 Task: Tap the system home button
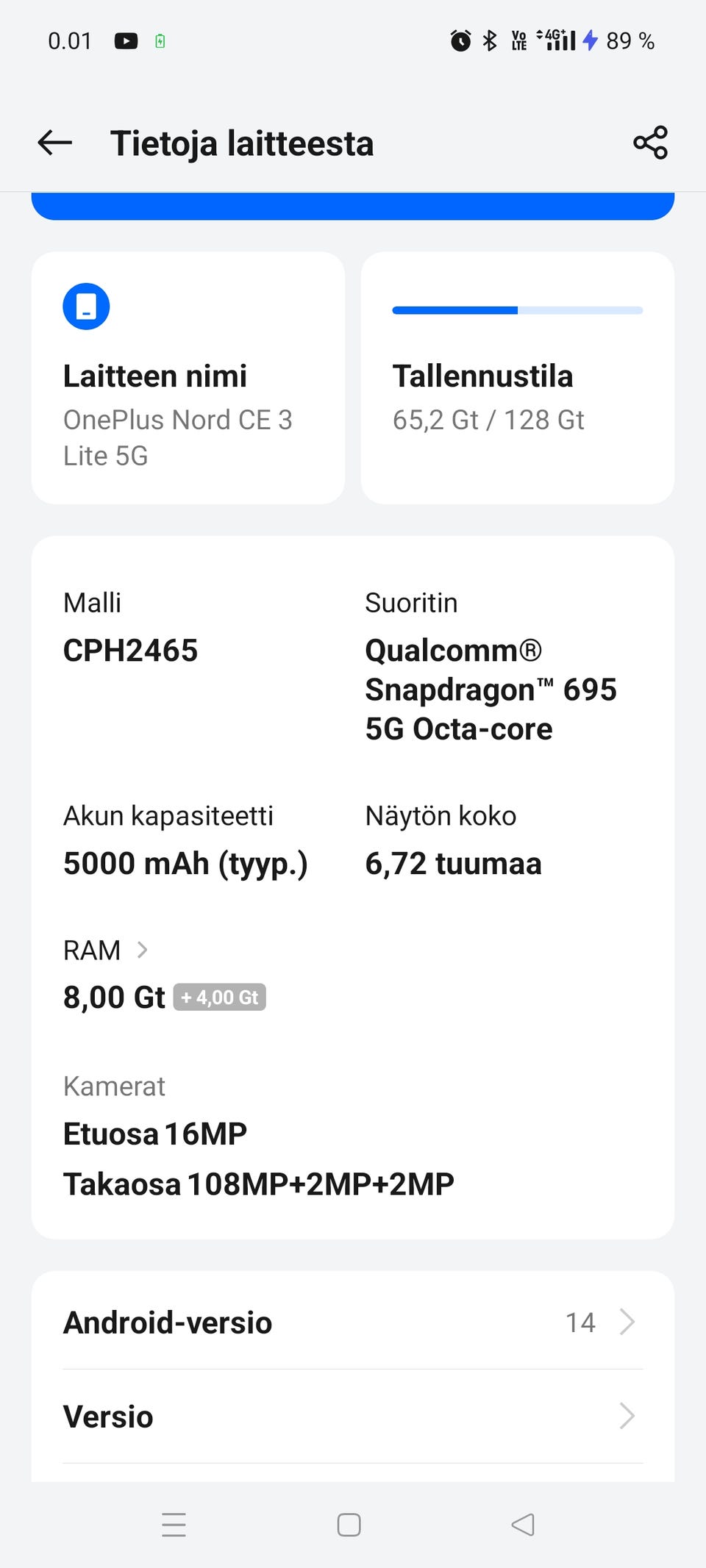point(349,1525)
